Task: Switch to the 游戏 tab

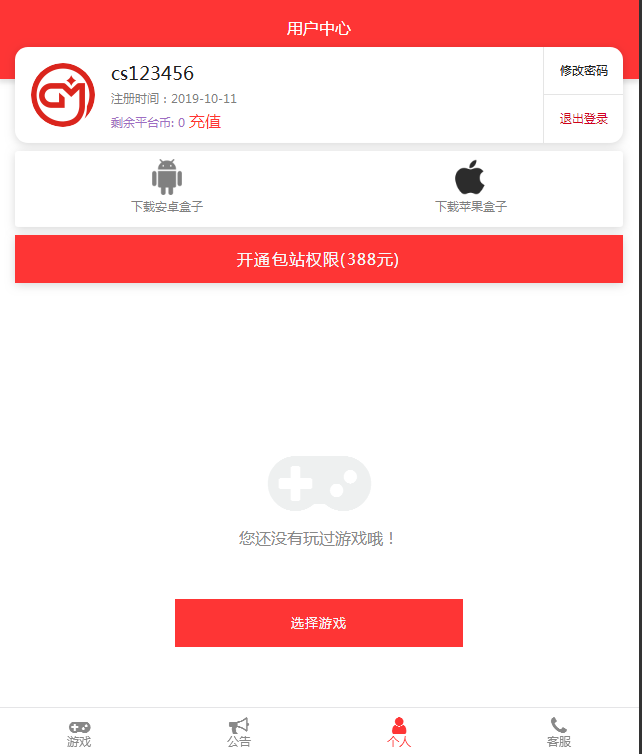Action: coord(79,732)
